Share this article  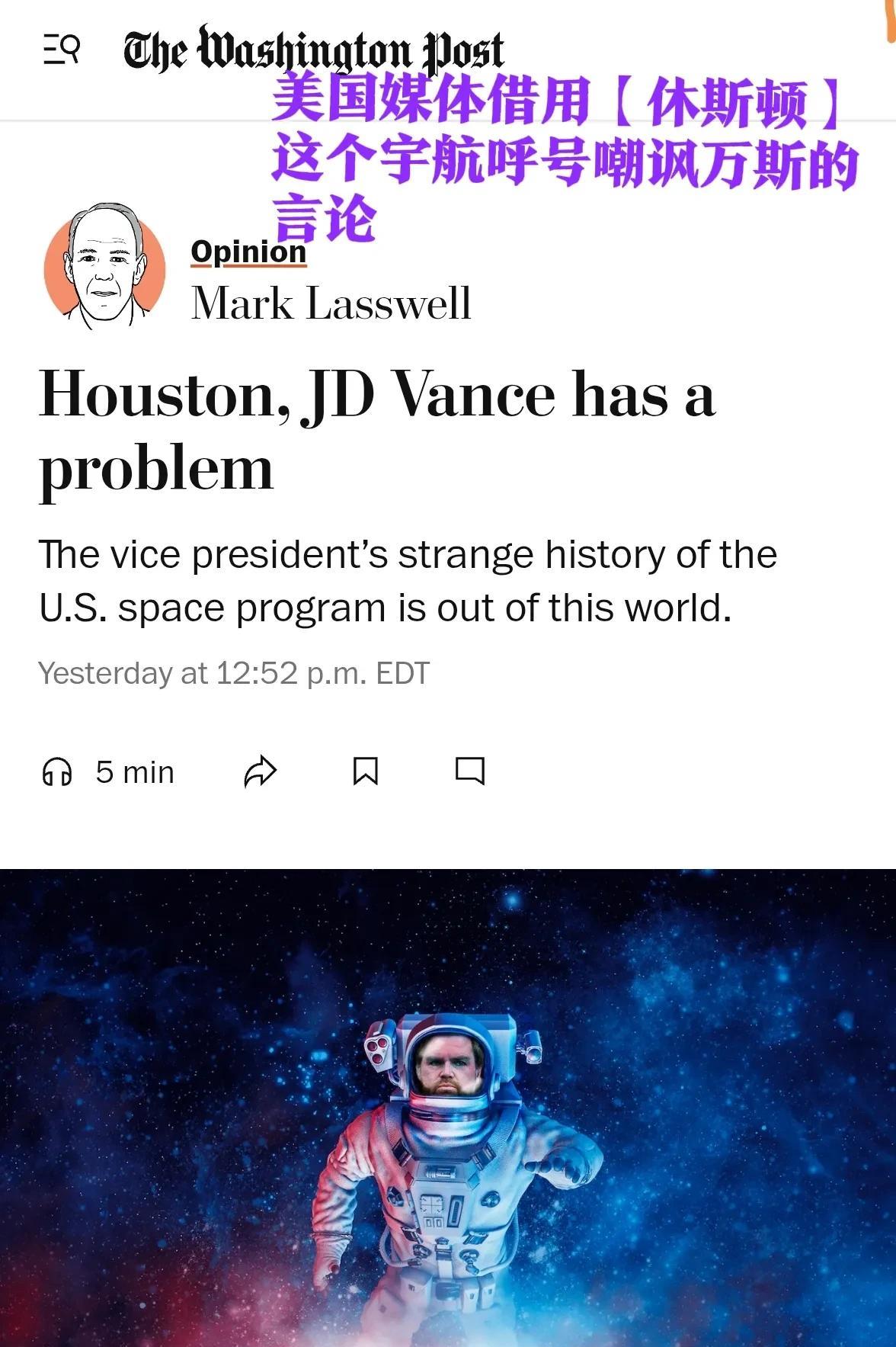click(x=260, y=771)
